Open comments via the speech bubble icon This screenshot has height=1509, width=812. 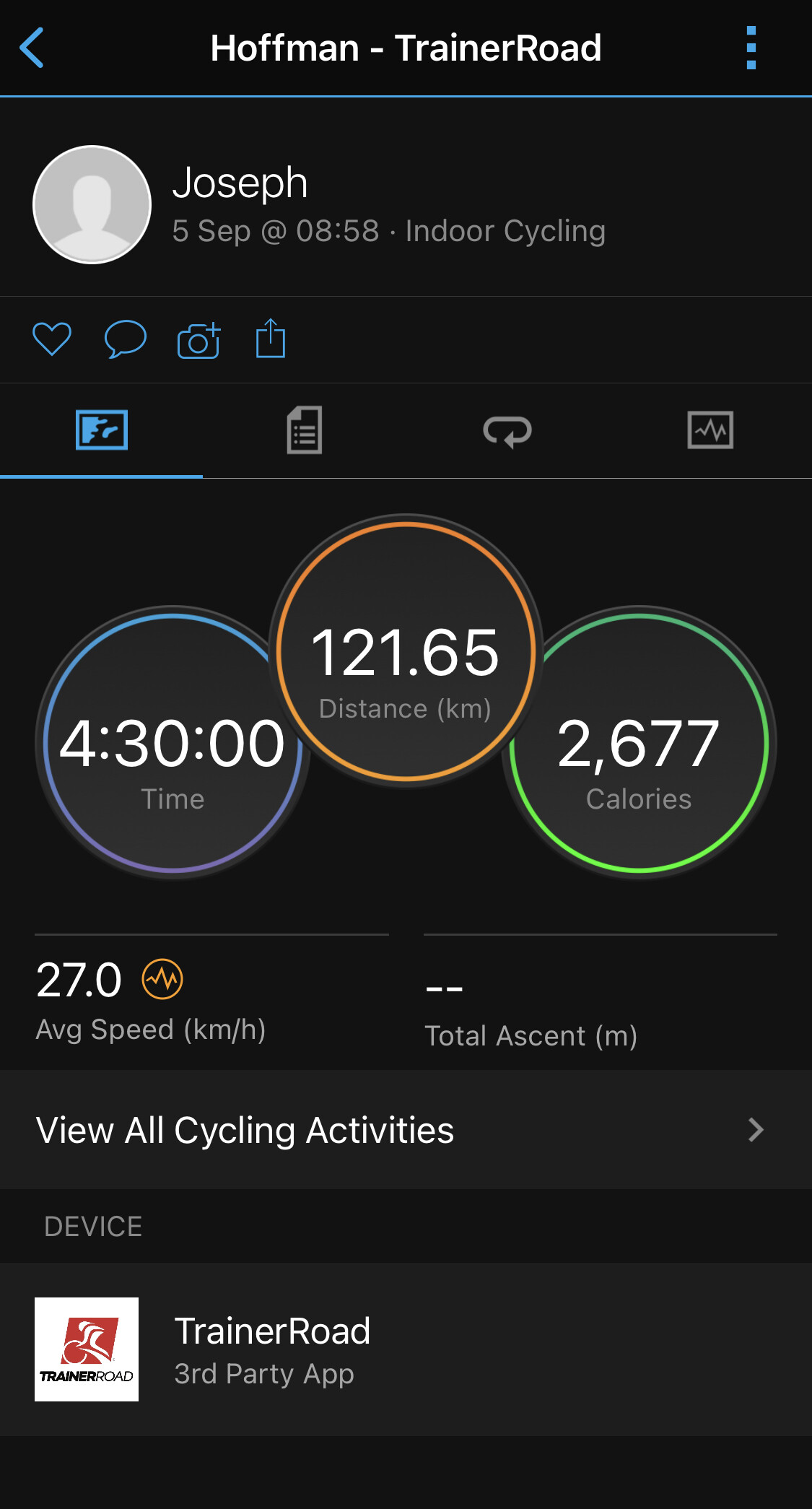coord(126,339)
